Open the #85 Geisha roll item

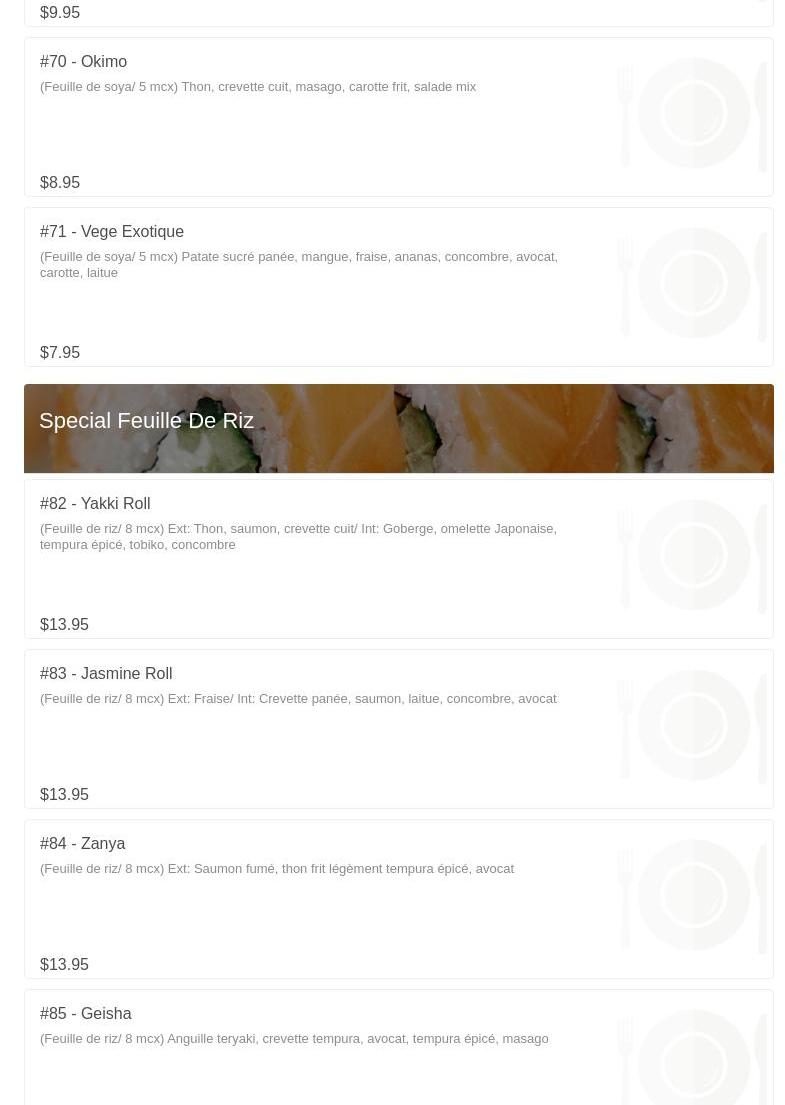(399, 1047)
